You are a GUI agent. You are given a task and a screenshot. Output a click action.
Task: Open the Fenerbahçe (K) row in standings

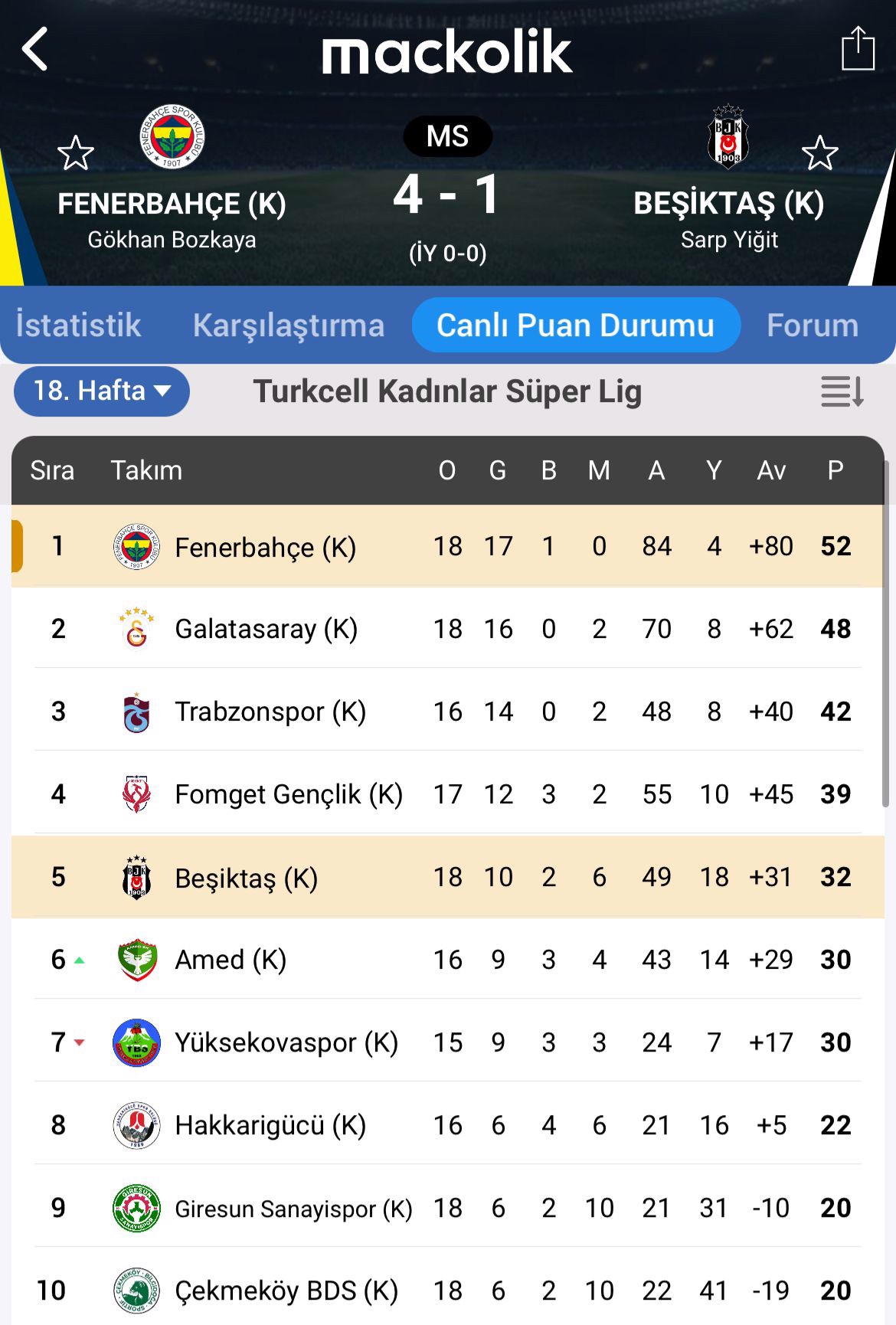(265, 547)
